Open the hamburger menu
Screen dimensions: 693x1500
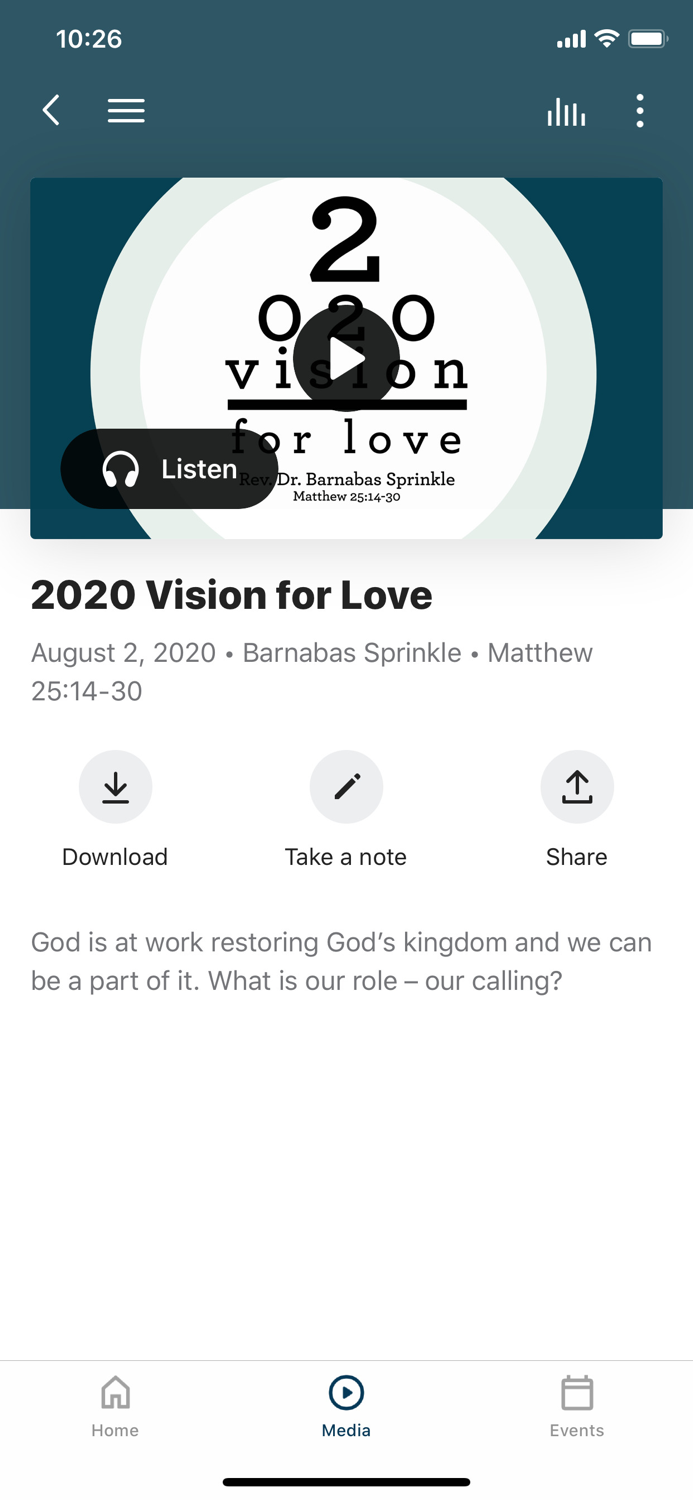126,110
